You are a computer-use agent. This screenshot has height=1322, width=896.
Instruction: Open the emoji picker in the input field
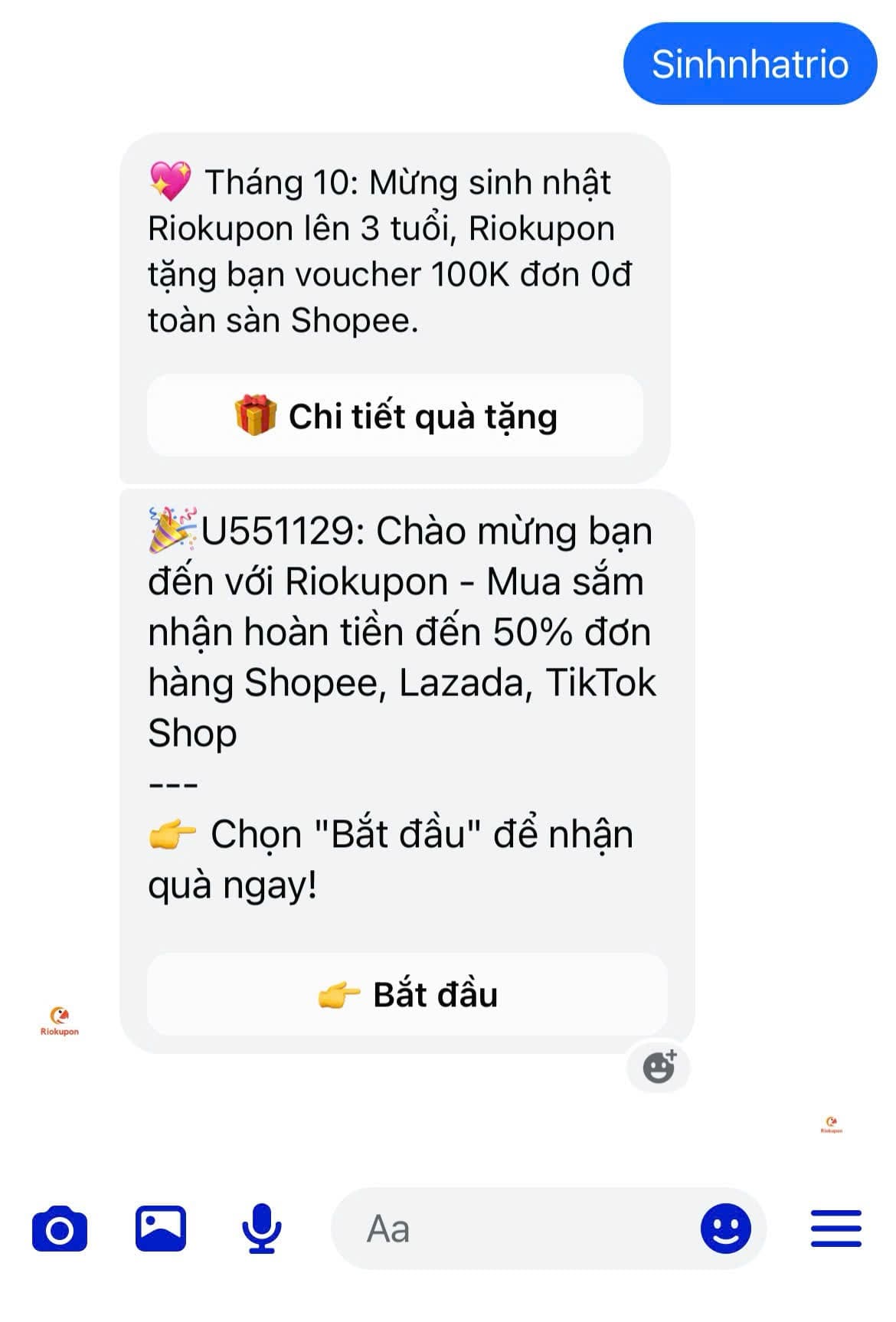pyautogui.click(x=725, y=1229)
